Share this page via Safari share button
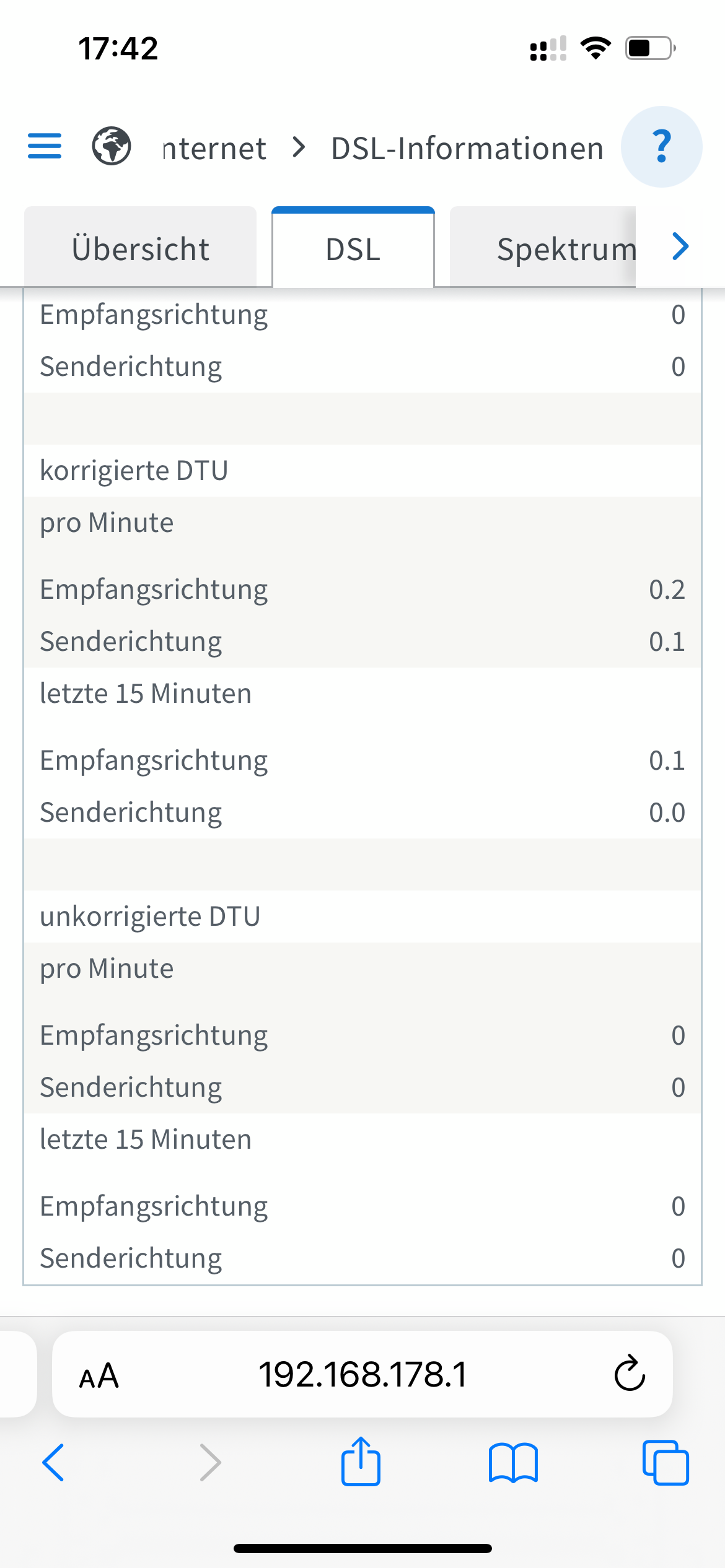Image resolution: width=725 pixels, height=1568 pixels. click(361, 1461)
